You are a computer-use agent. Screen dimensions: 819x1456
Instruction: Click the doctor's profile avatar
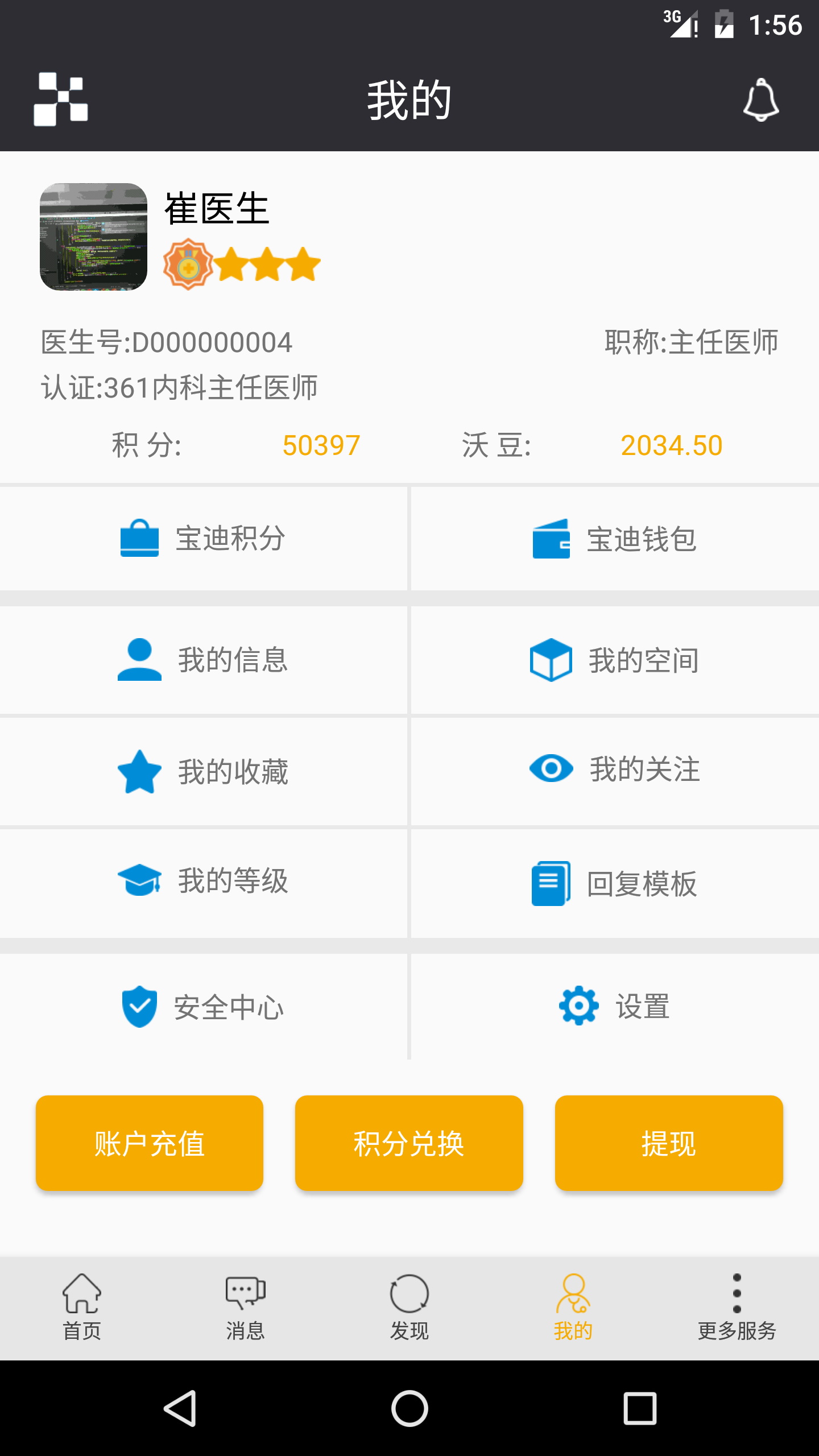click(x=93, y=237)
